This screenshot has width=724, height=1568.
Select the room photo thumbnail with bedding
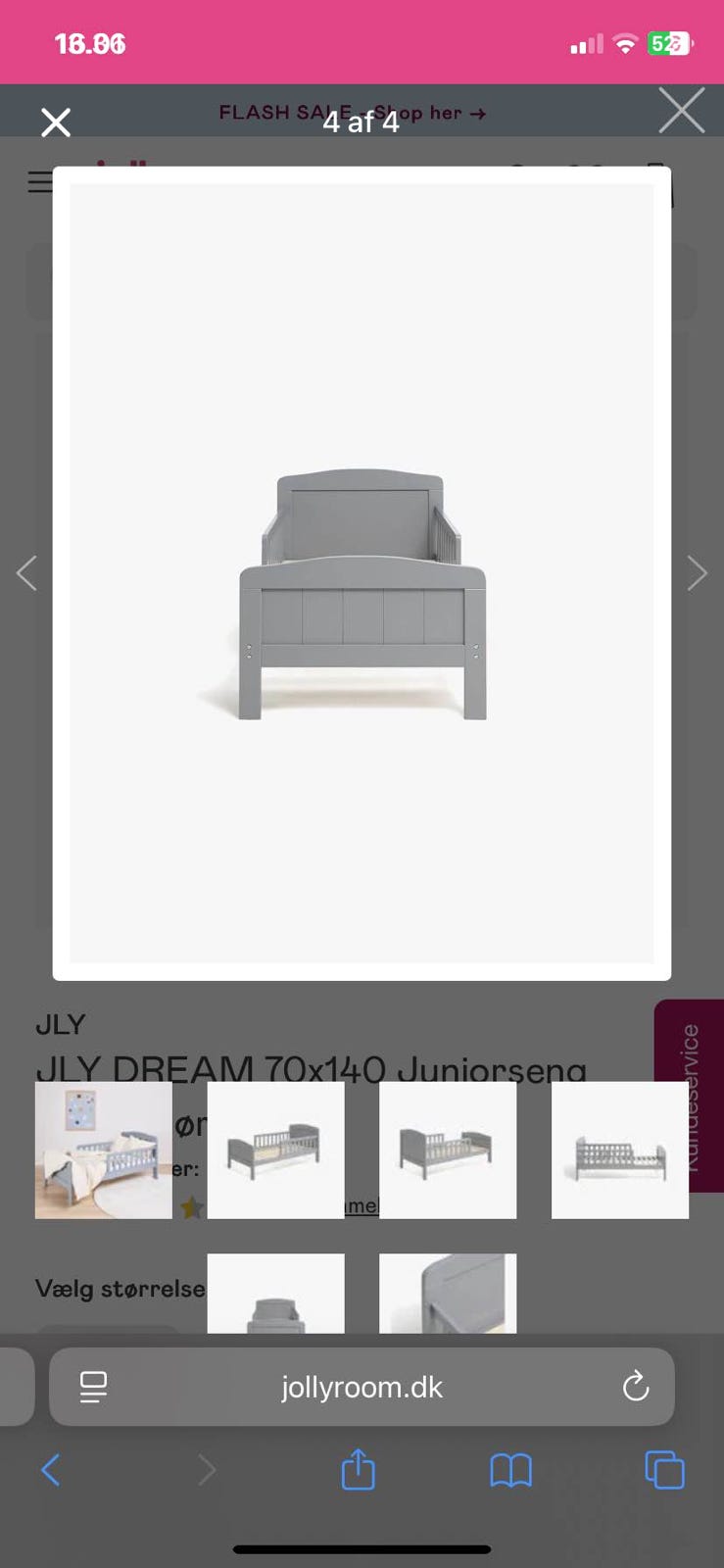(x=104, y=1150)
